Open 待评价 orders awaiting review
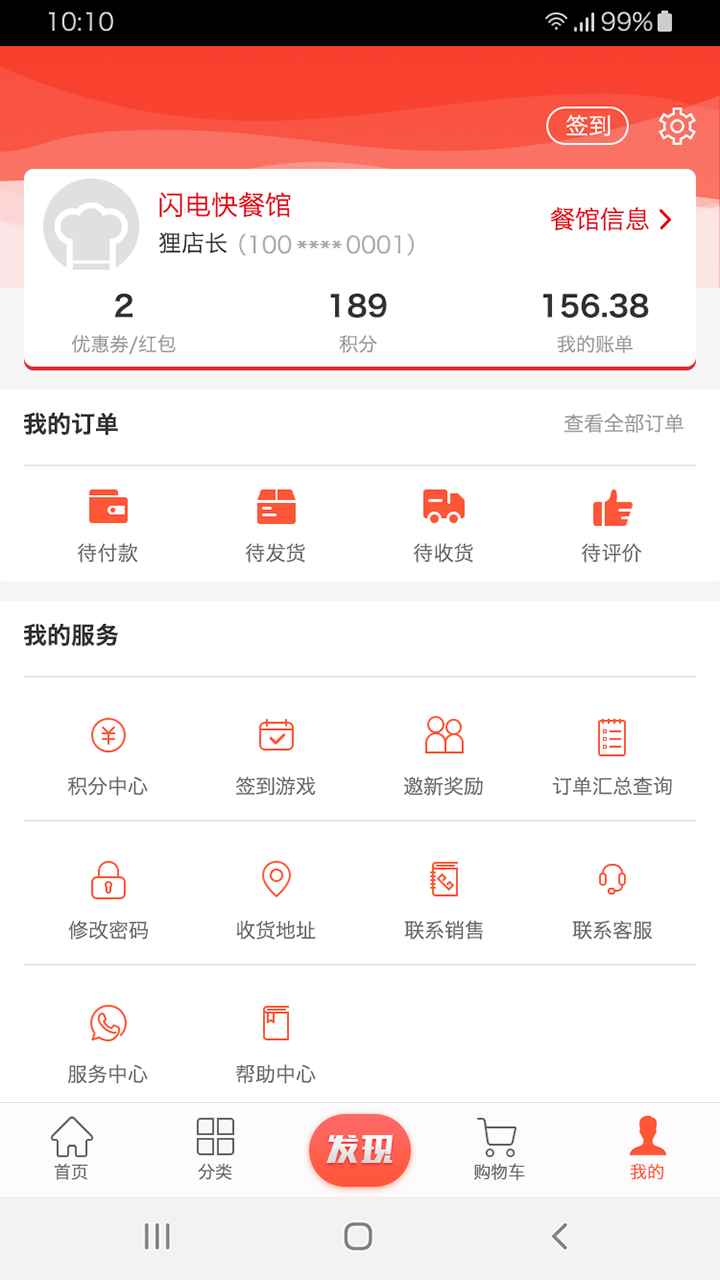Viewport: 720px width, 1280px height. click(x=612, y=526)
